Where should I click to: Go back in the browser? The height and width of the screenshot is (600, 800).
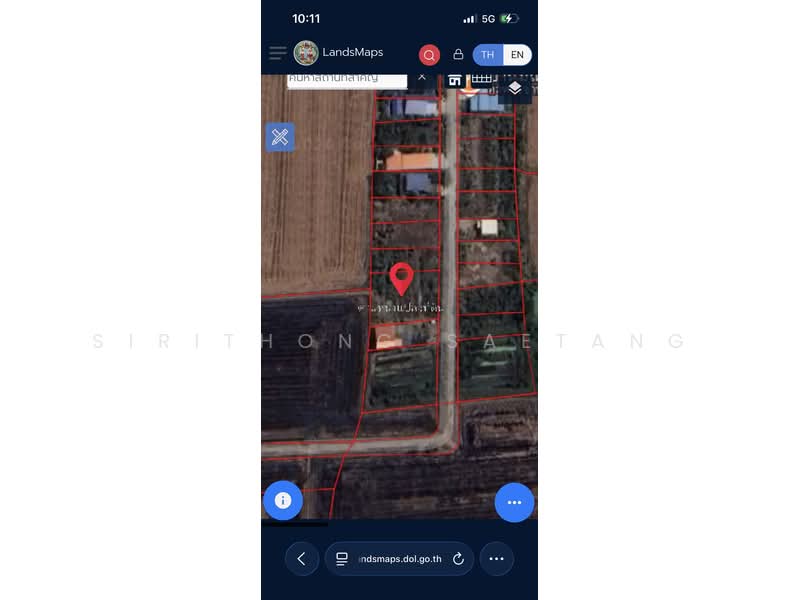[301, 559]
